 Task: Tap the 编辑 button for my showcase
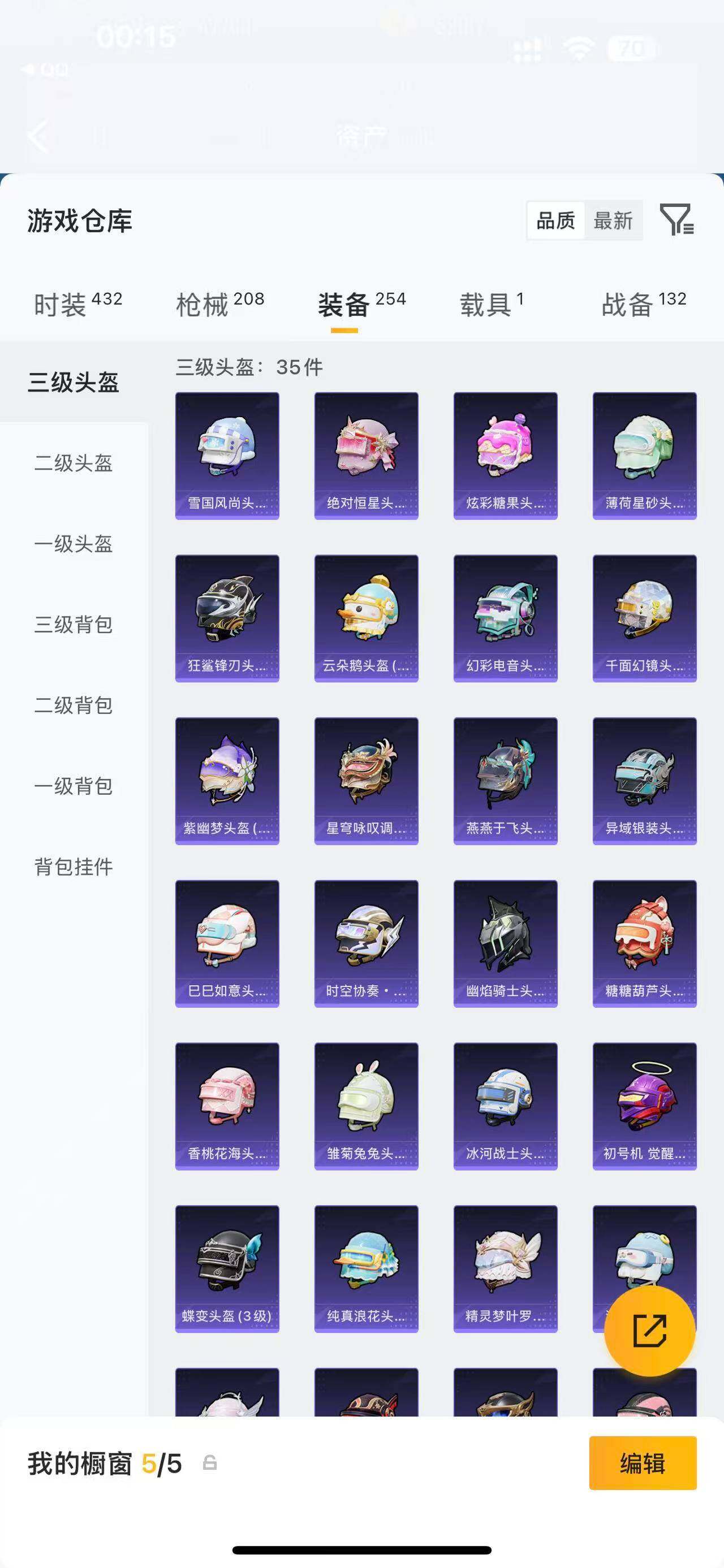click(x=643, y=1463)
